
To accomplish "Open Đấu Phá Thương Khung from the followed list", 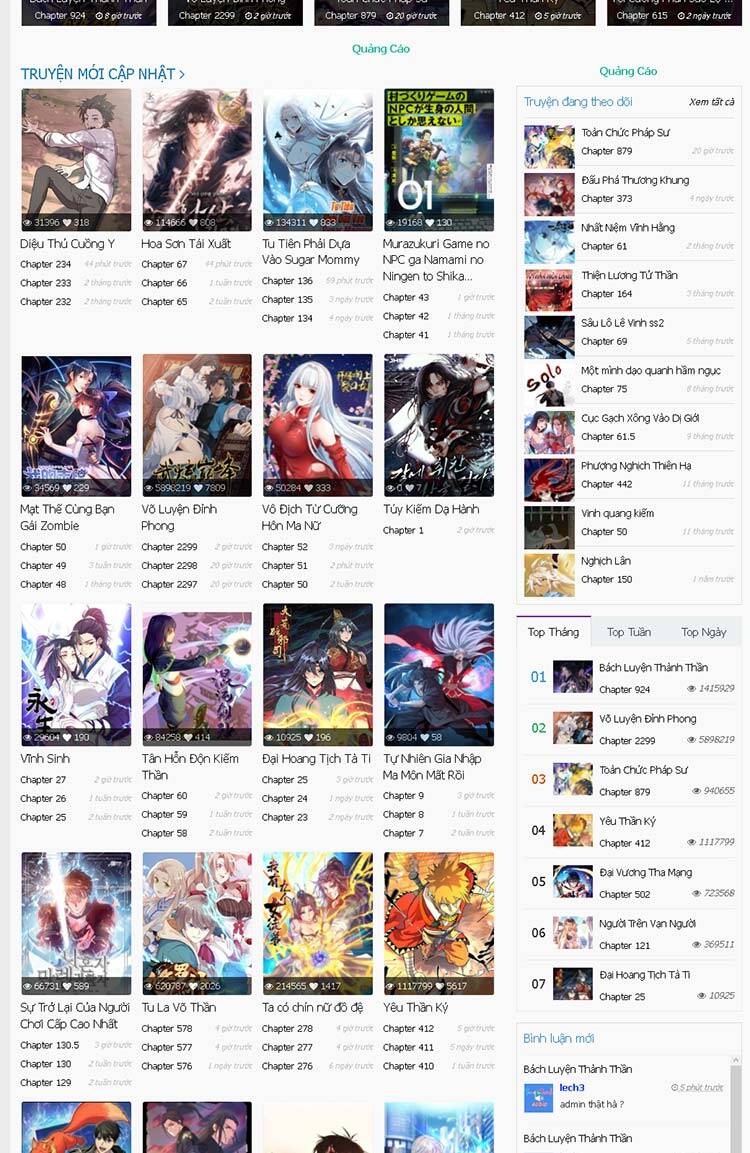I will [635, 180].
